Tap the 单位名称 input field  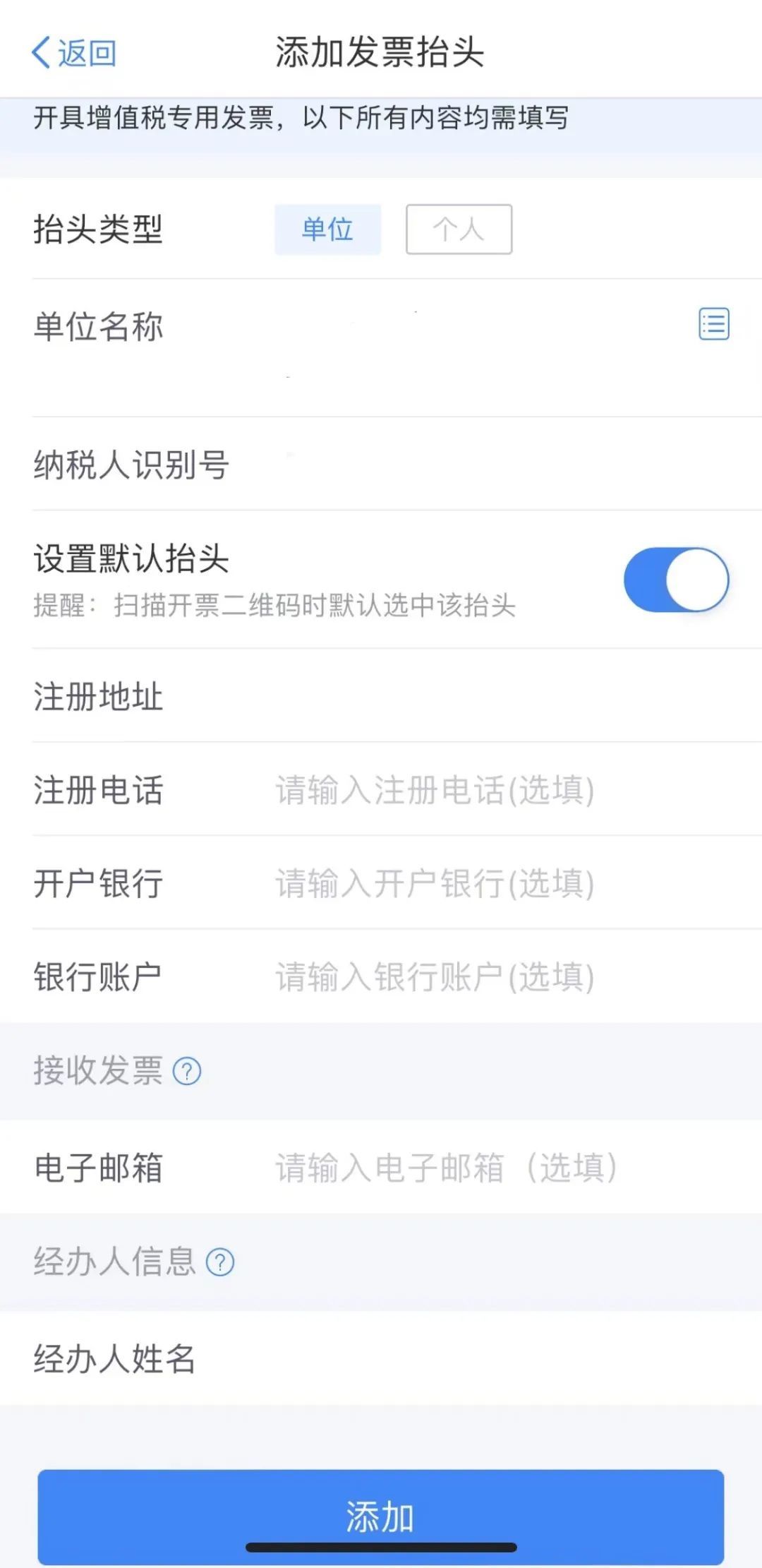(x=480, y=347)
